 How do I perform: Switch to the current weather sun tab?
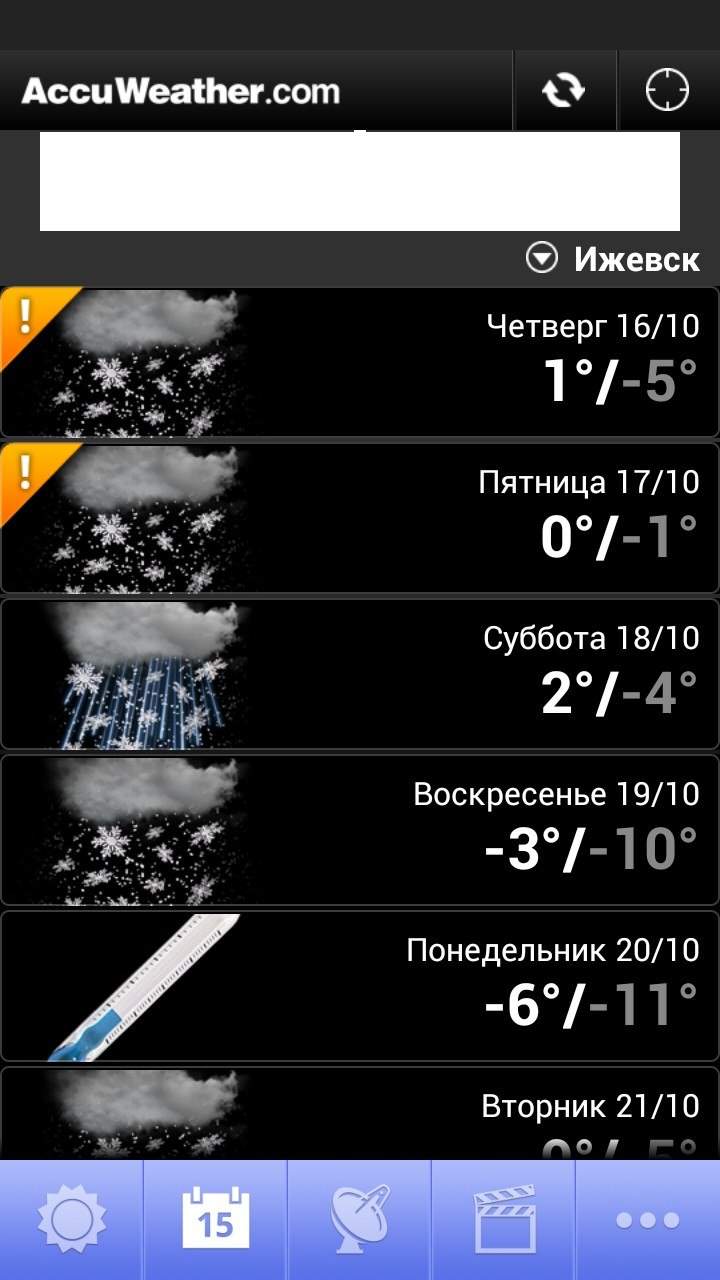pyautogui.click(x=72, y=1220)
